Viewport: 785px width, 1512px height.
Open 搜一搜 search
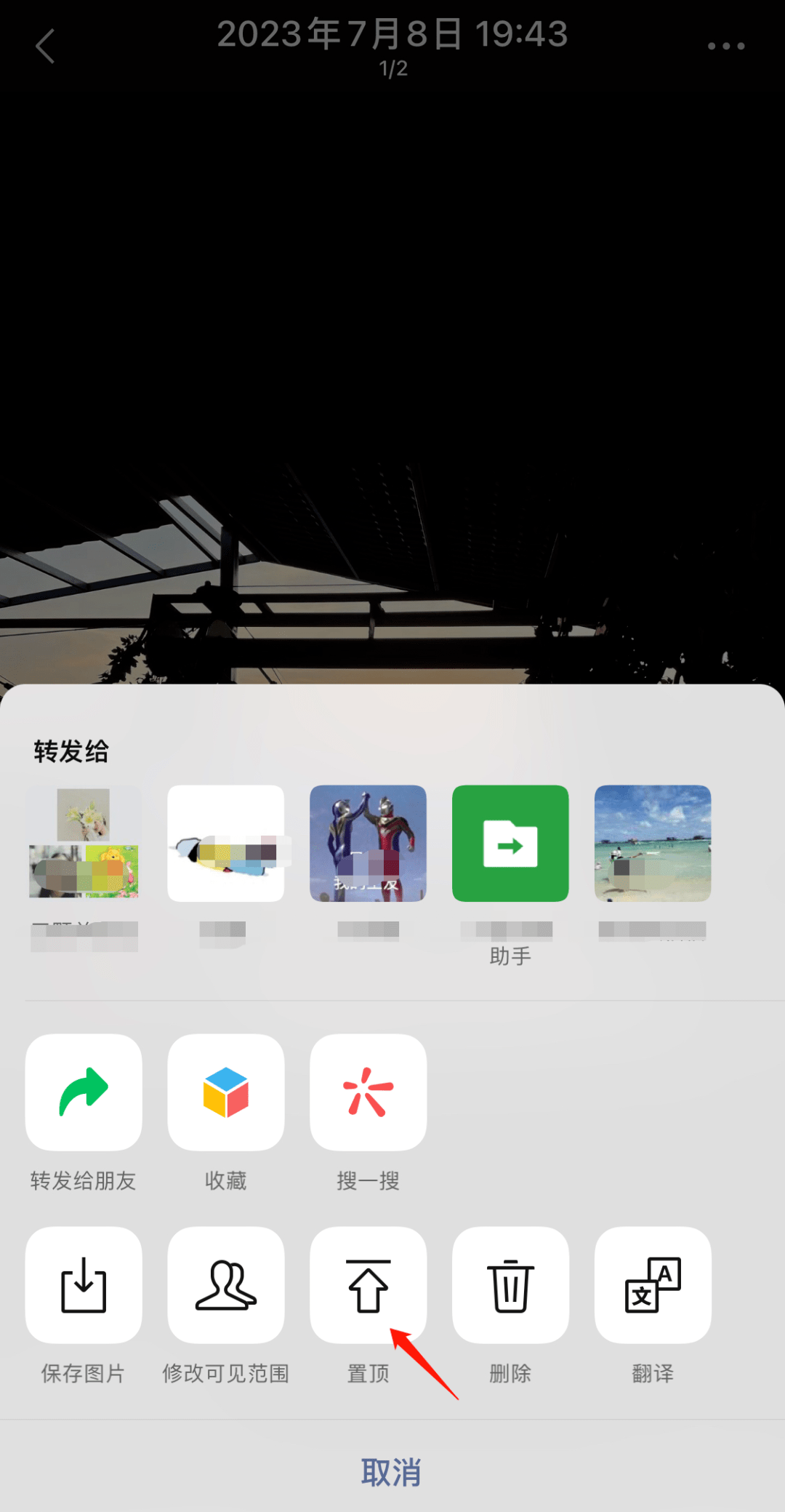pyautogui.click(x=368, y=1092)
